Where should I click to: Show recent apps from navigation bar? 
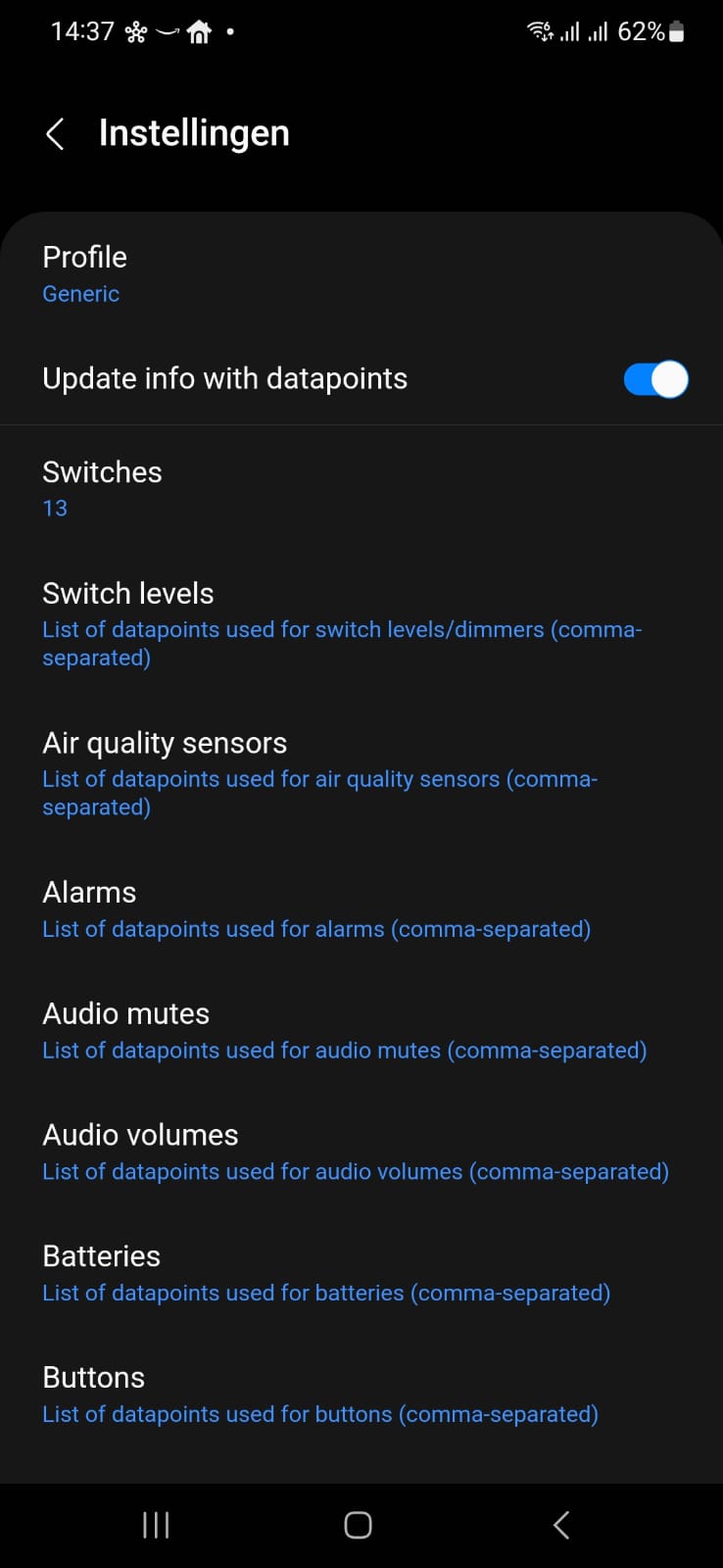pyautogui.click(x=156, y=1525)
